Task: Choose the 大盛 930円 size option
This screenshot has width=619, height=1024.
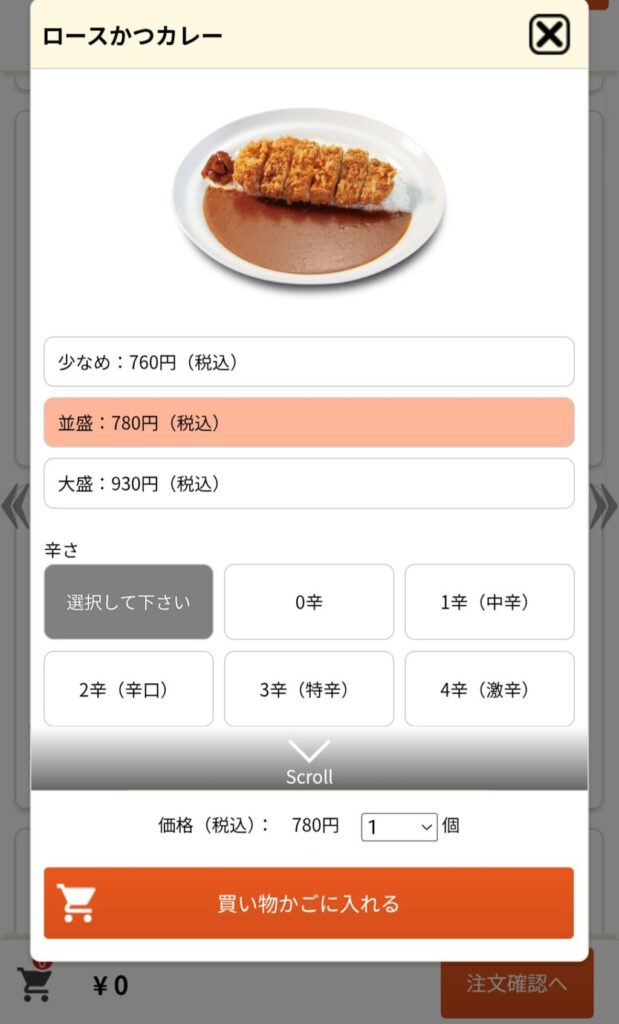Action: click(x=309, y=483)
